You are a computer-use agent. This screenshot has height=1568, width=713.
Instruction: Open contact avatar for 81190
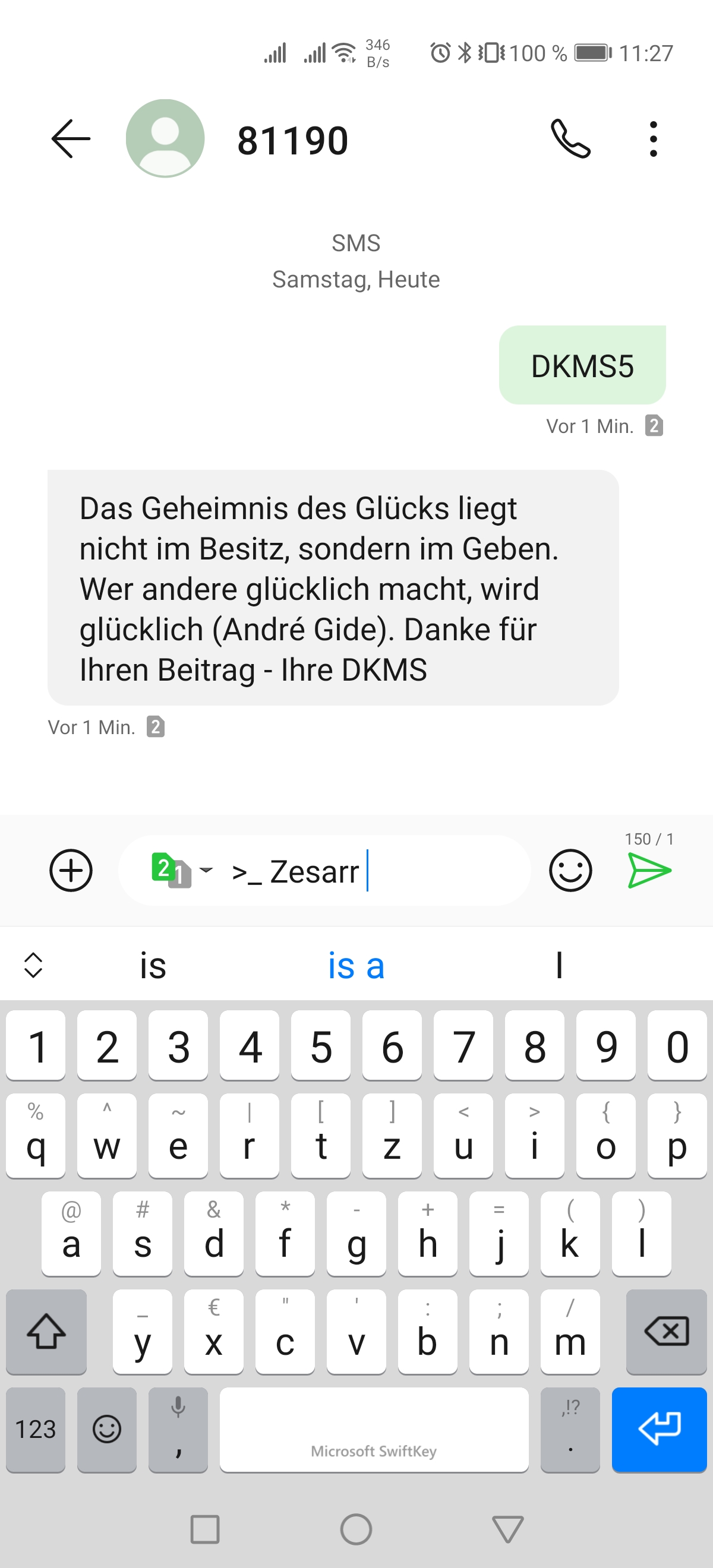(x=165, y=139)
